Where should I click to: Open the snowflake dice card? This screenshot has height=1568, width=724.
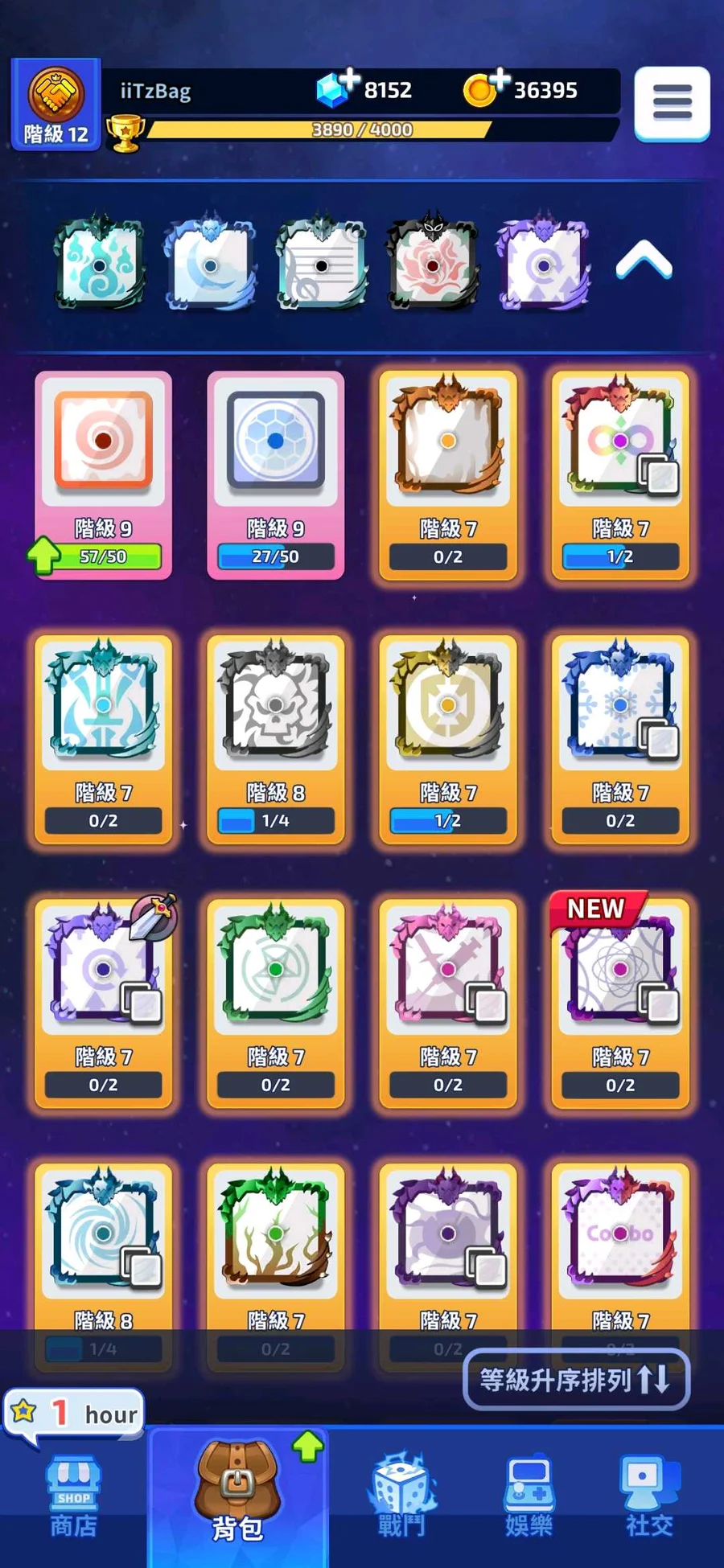pos(619,738)
